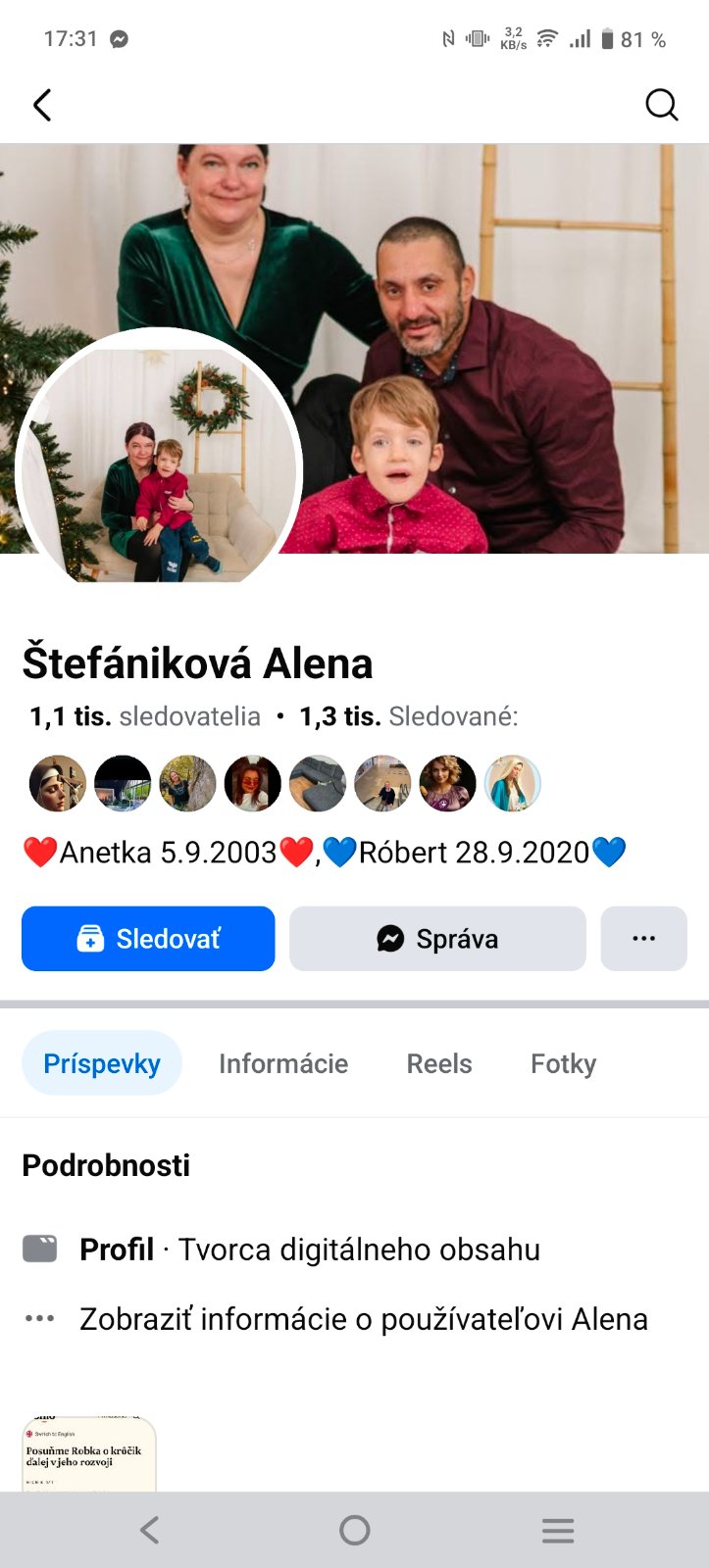
Task: Switch to the Informácie tab
Action: click(x=283, y=1063)
